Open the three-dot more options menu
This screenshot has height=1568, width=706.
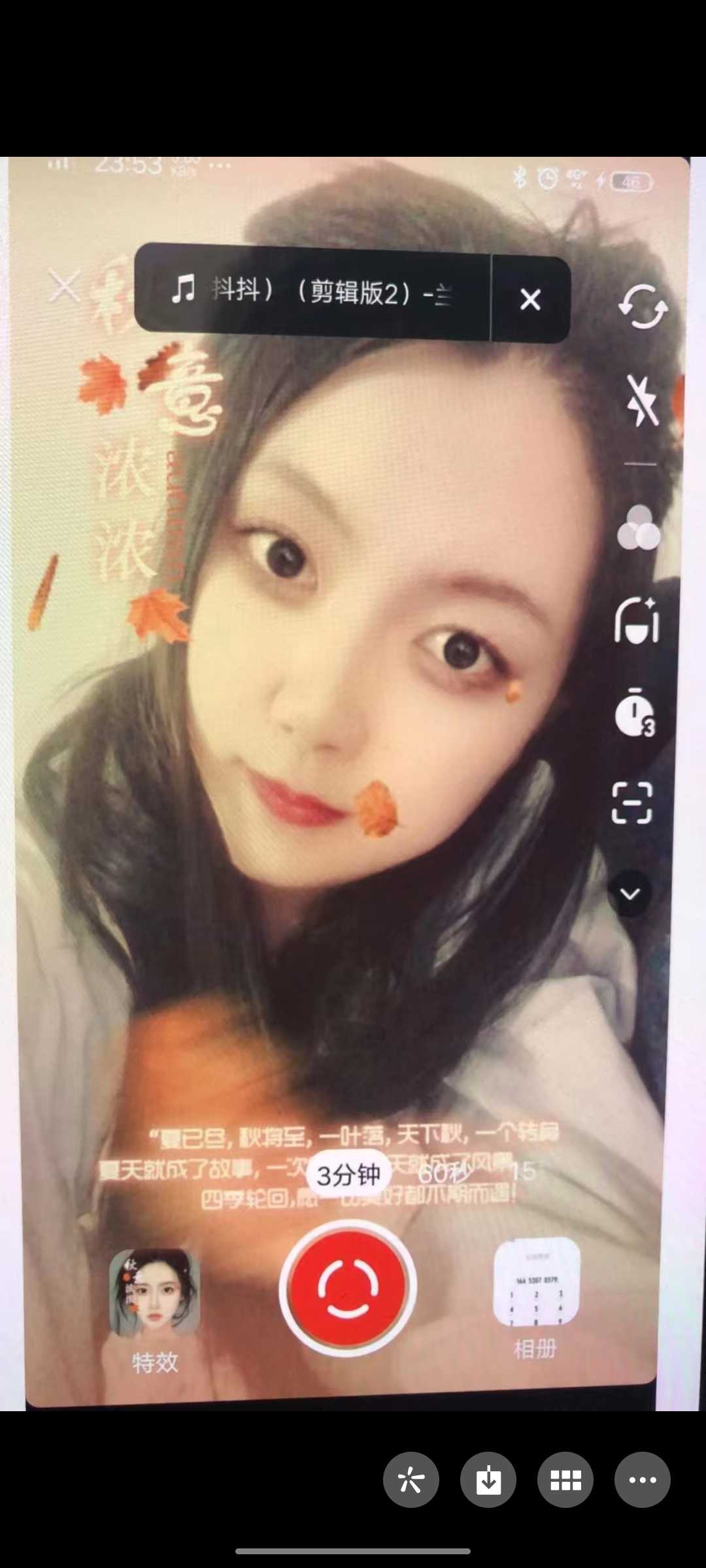coord(642,1480)
